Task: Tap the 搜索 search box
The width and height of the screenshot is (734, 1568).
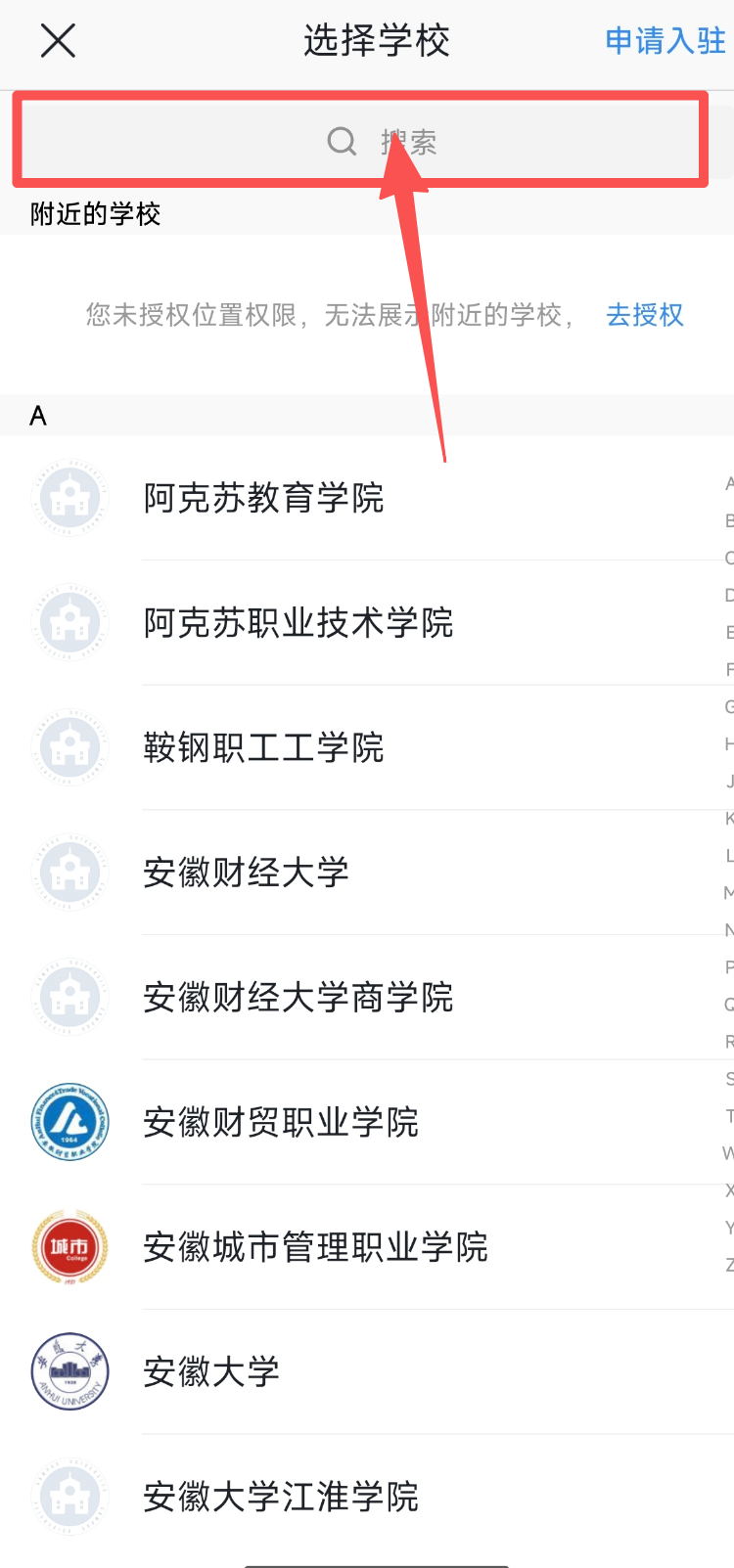Action: tap(360, 141)
